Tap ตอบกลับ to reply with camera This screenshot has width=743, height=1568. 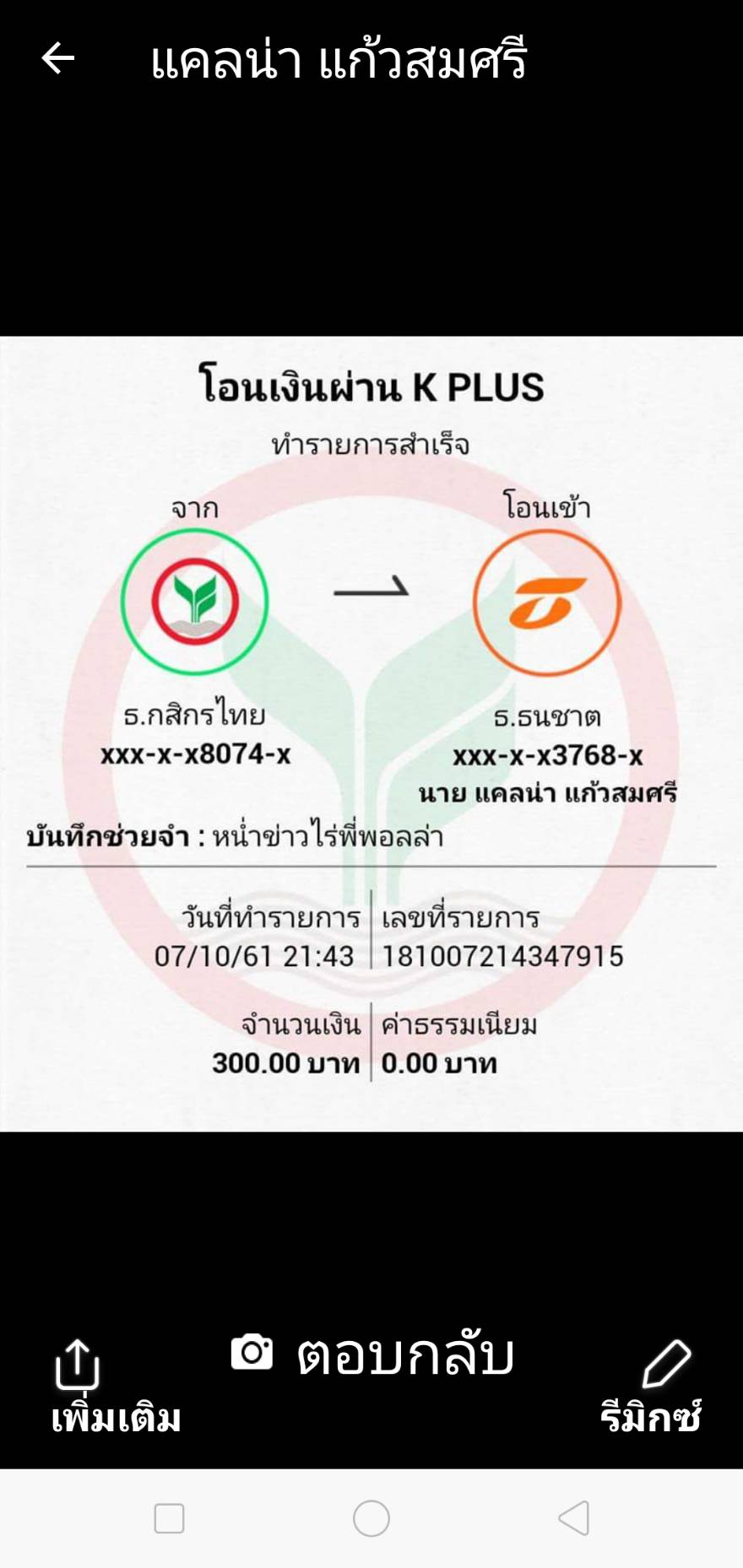(x=371, y=1355)
